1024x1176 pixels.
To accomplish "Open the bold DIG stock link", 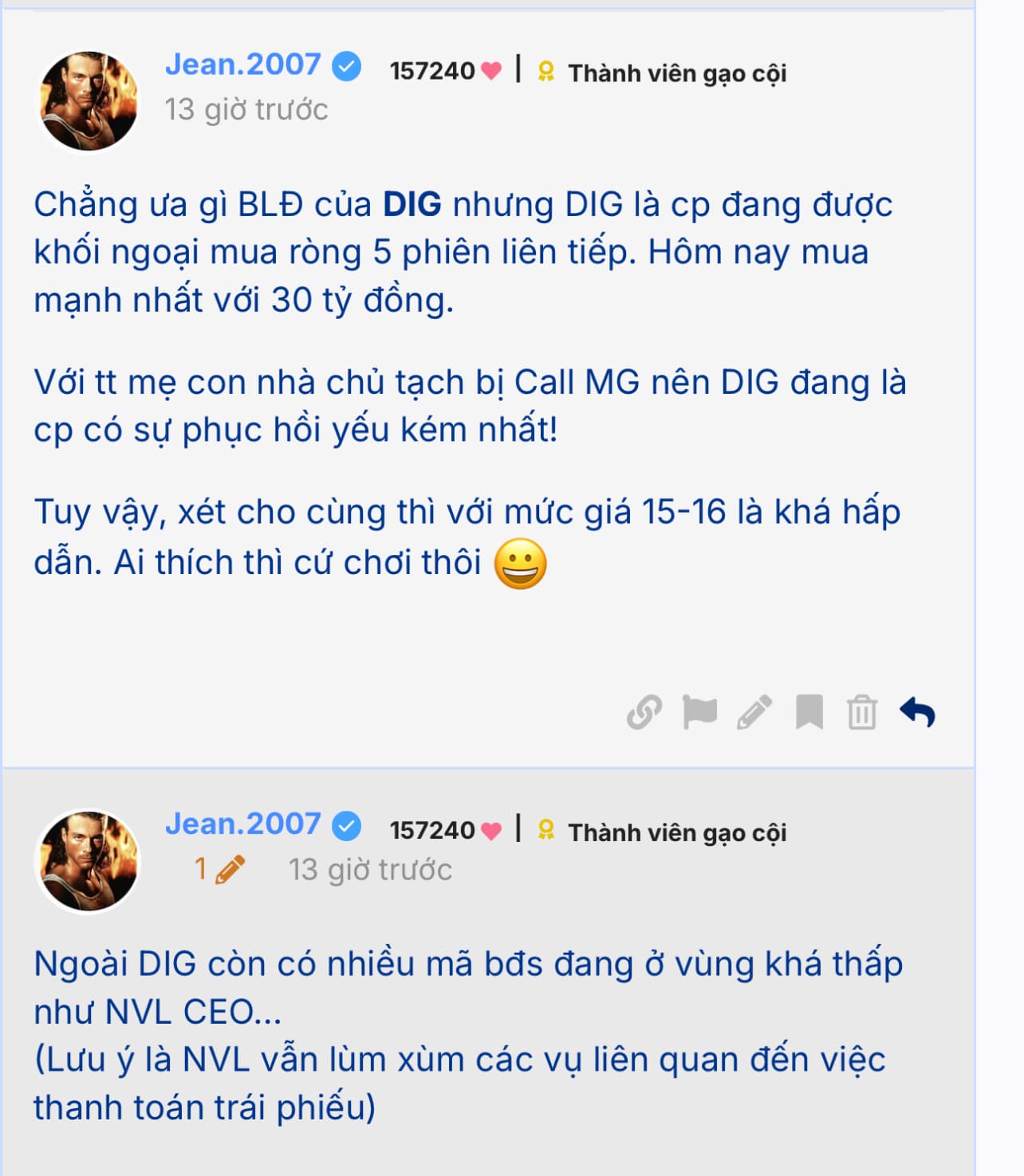I will pos(412,205).
